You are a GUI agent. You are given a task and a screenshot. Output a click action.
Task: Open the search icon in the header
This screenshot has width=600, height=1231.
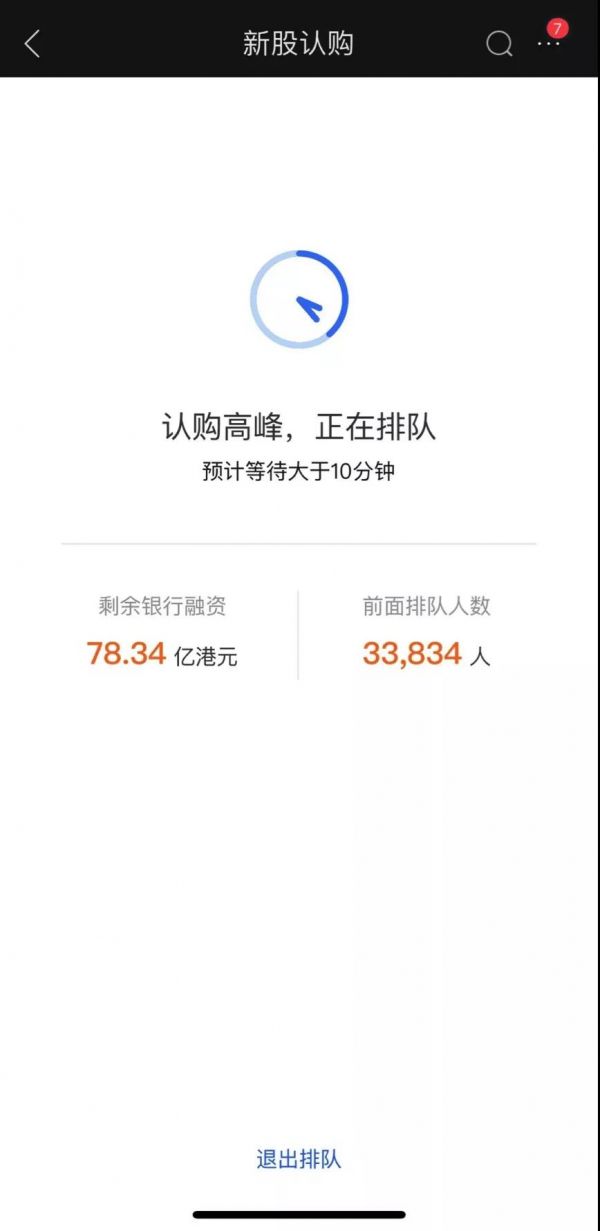499,44
